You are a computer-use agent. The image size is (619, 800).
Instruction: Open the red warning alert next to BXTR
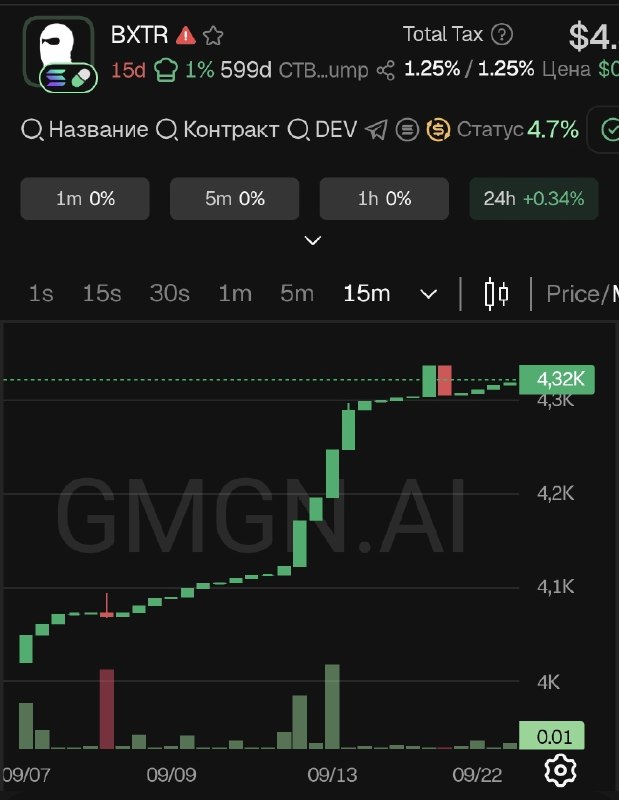pos(186,36)
